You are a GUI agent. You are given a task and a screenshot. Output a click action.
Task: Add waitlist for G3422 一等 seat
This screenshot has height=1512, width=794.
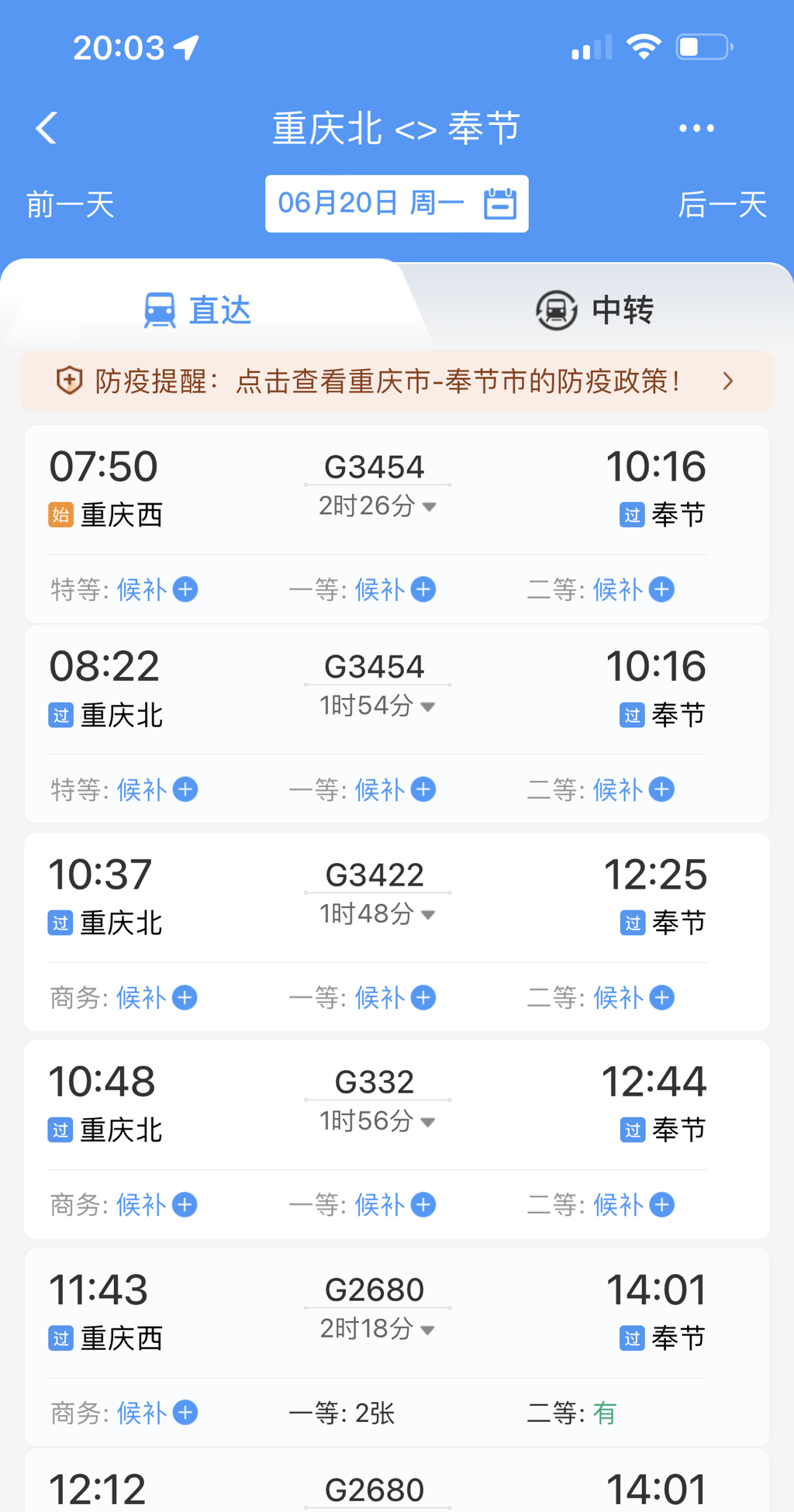(423, 998)
